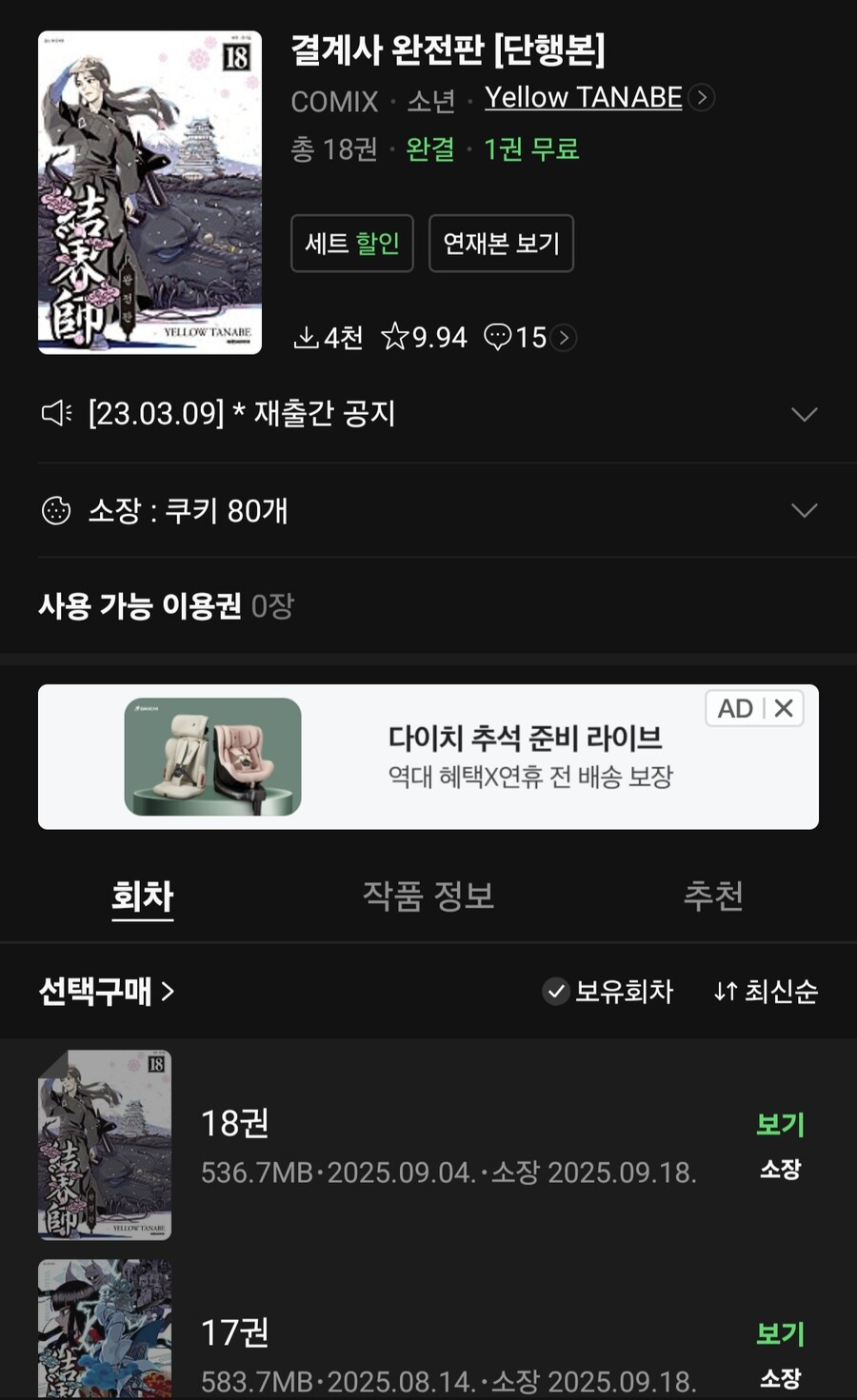Tap 보기 for volume 17권
The image size is (857, 1400).
pyautogui.click(x=780, y=1334)
